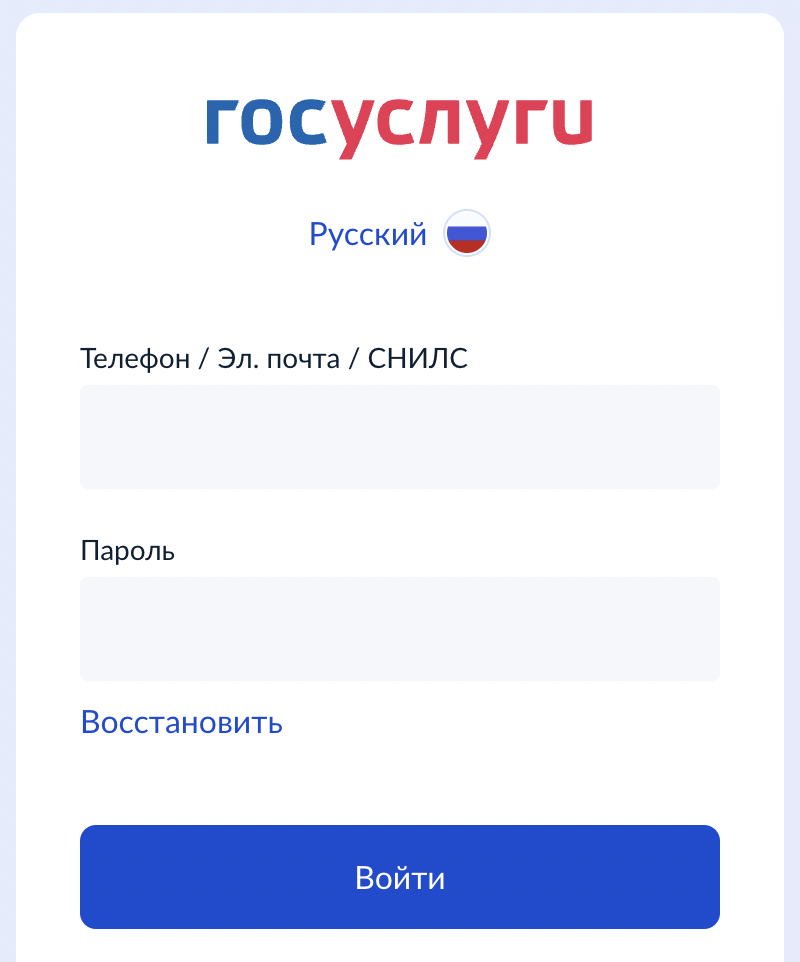
Task: Click the Пароль label text
Action: (128, 550)
